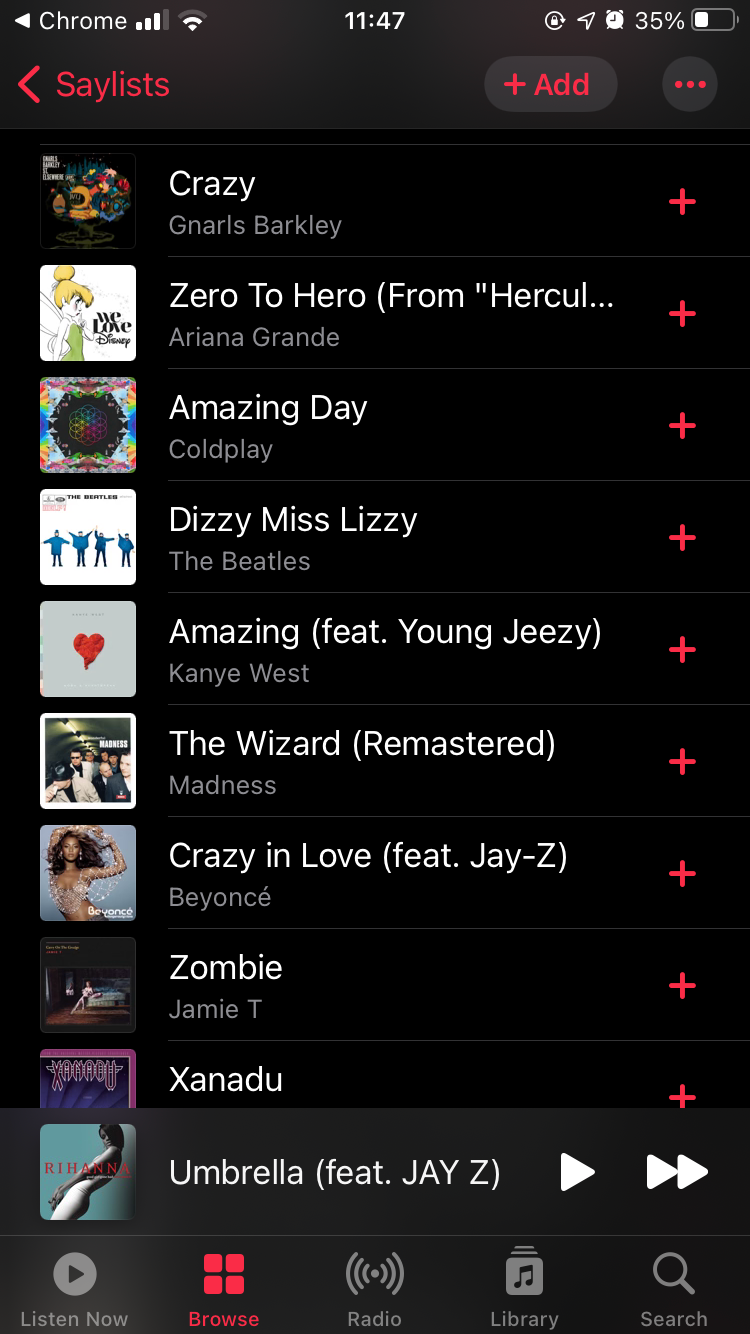Viewport: 750px width, 1334px height.
Task: Add Amazing Day by Coldplay
Action: 682,426
